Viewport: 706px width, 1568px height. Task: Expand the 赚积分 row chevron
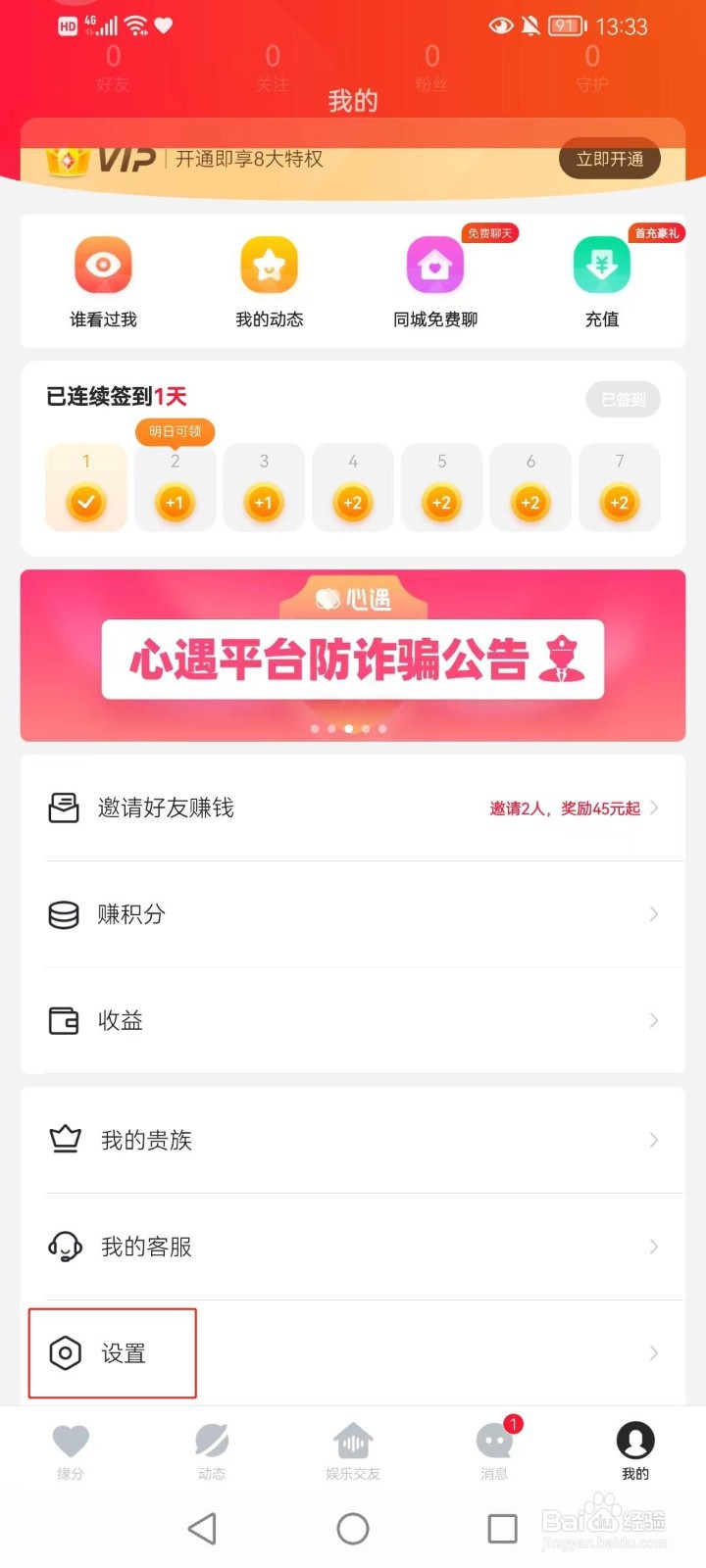[x=654, y=914]
